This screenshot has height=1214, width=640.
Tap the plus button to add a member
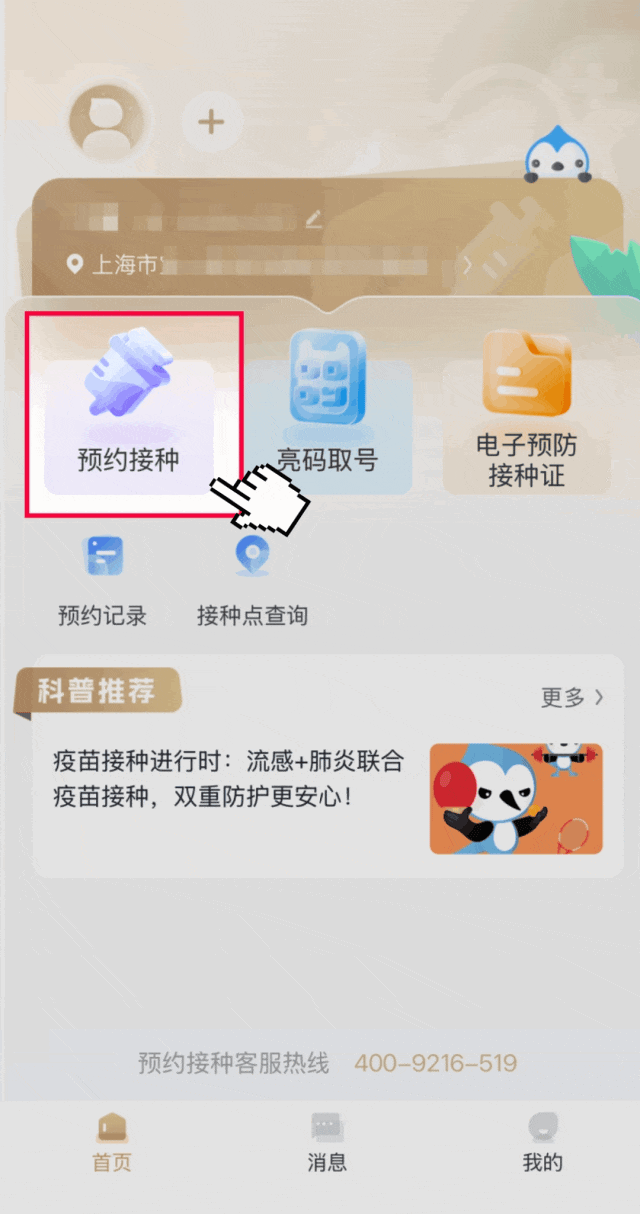pos(211,122)
